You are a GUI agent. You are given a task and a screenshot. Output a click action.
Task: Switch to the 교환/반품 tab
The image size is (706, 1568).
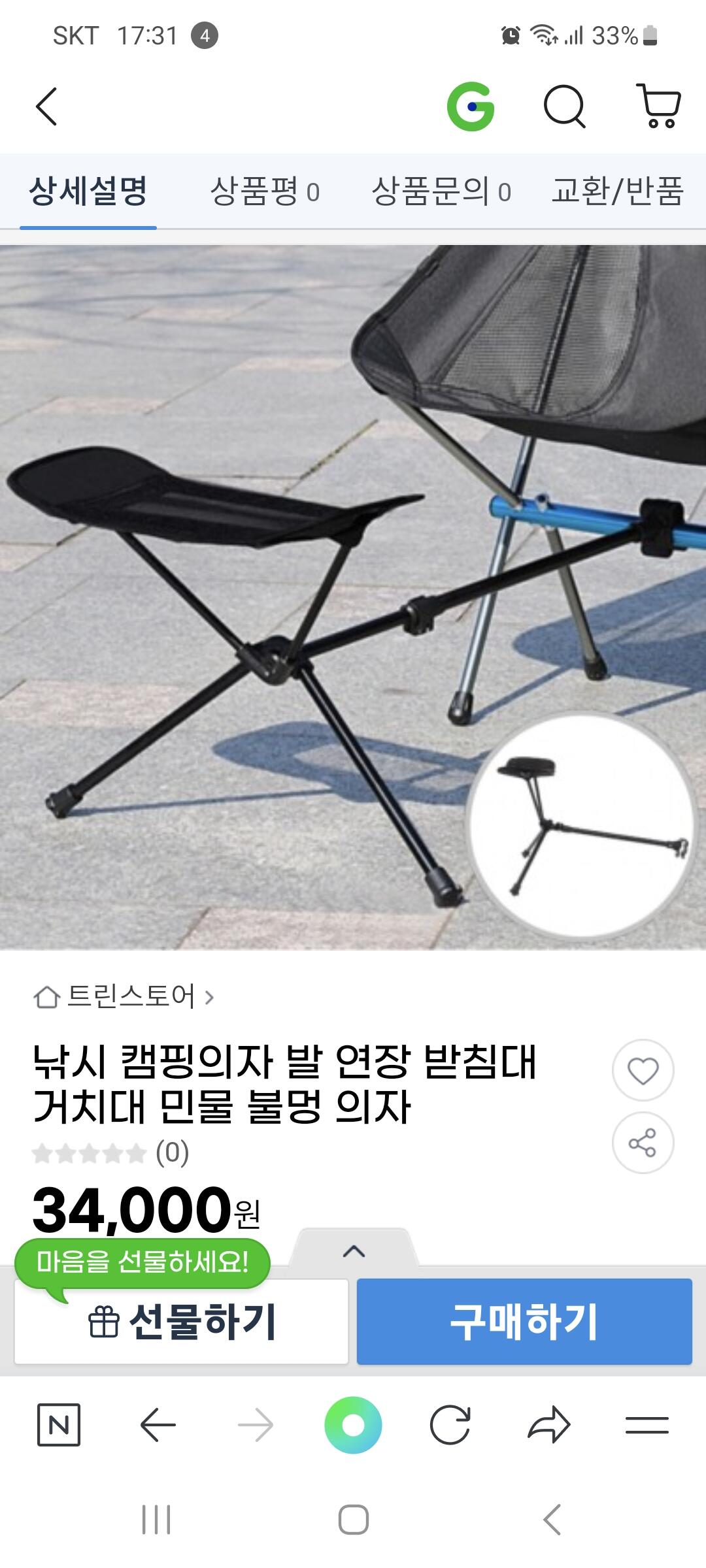pos(617,191)
